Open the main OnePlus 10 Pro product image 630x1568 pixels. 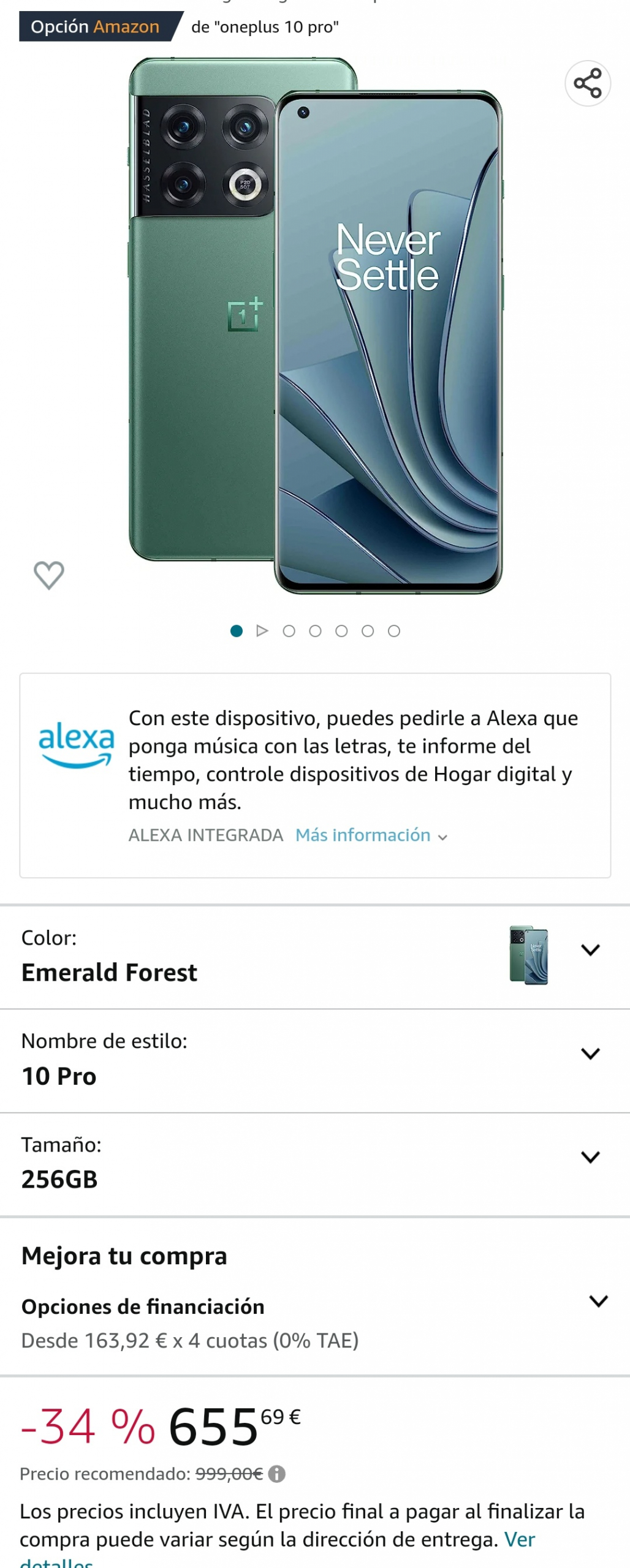(x=315, y=325)
